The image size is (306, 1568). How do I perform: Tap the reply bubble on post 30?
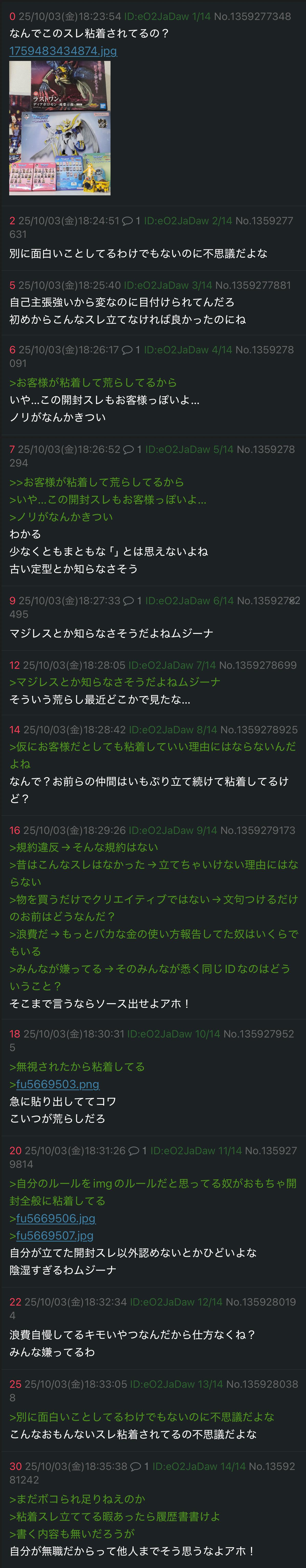click(x=136, y=1467)
